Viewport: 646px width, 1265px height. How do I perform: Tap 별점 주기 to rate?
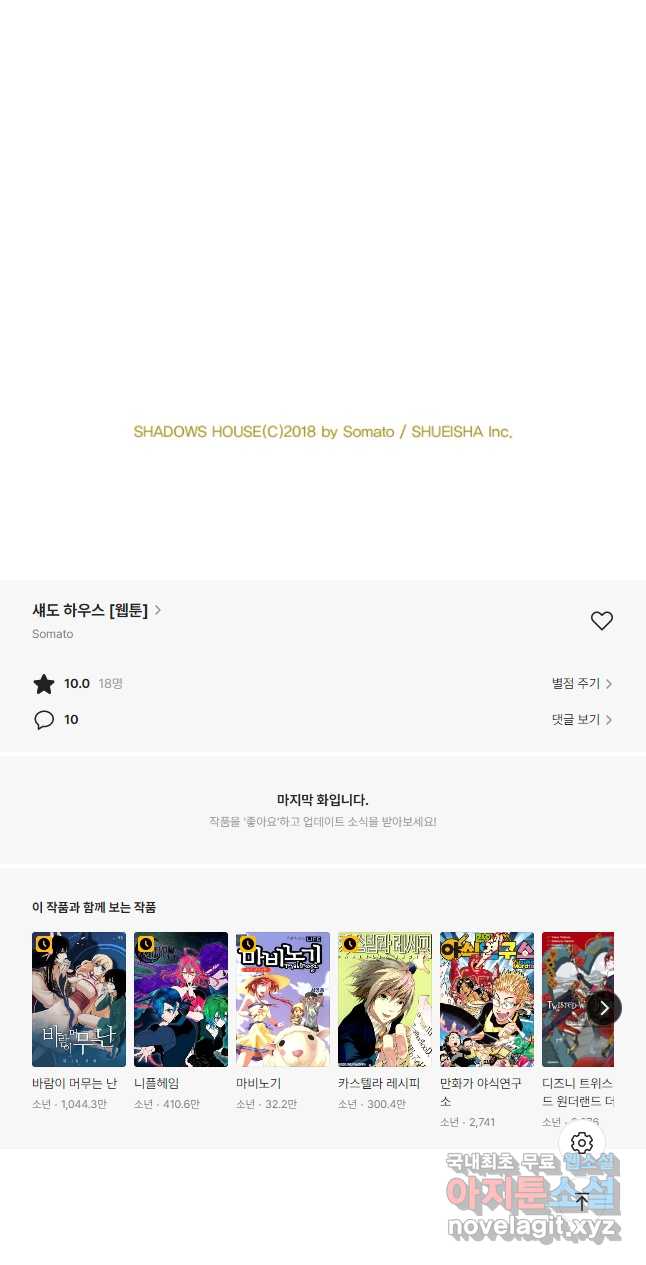[582, 684]
